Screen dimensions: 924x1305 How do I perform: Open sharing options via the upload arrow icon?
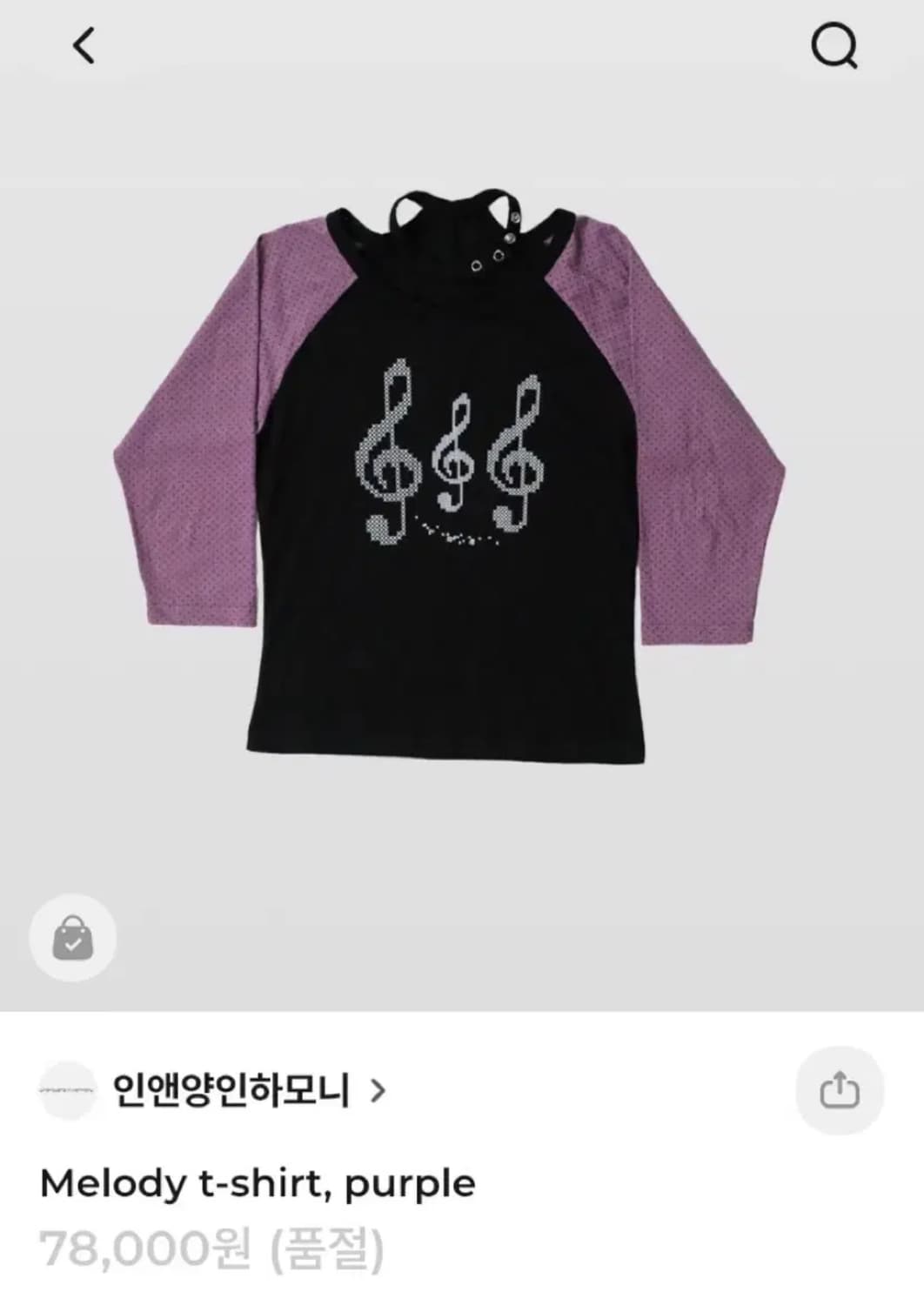[838, 1089]
